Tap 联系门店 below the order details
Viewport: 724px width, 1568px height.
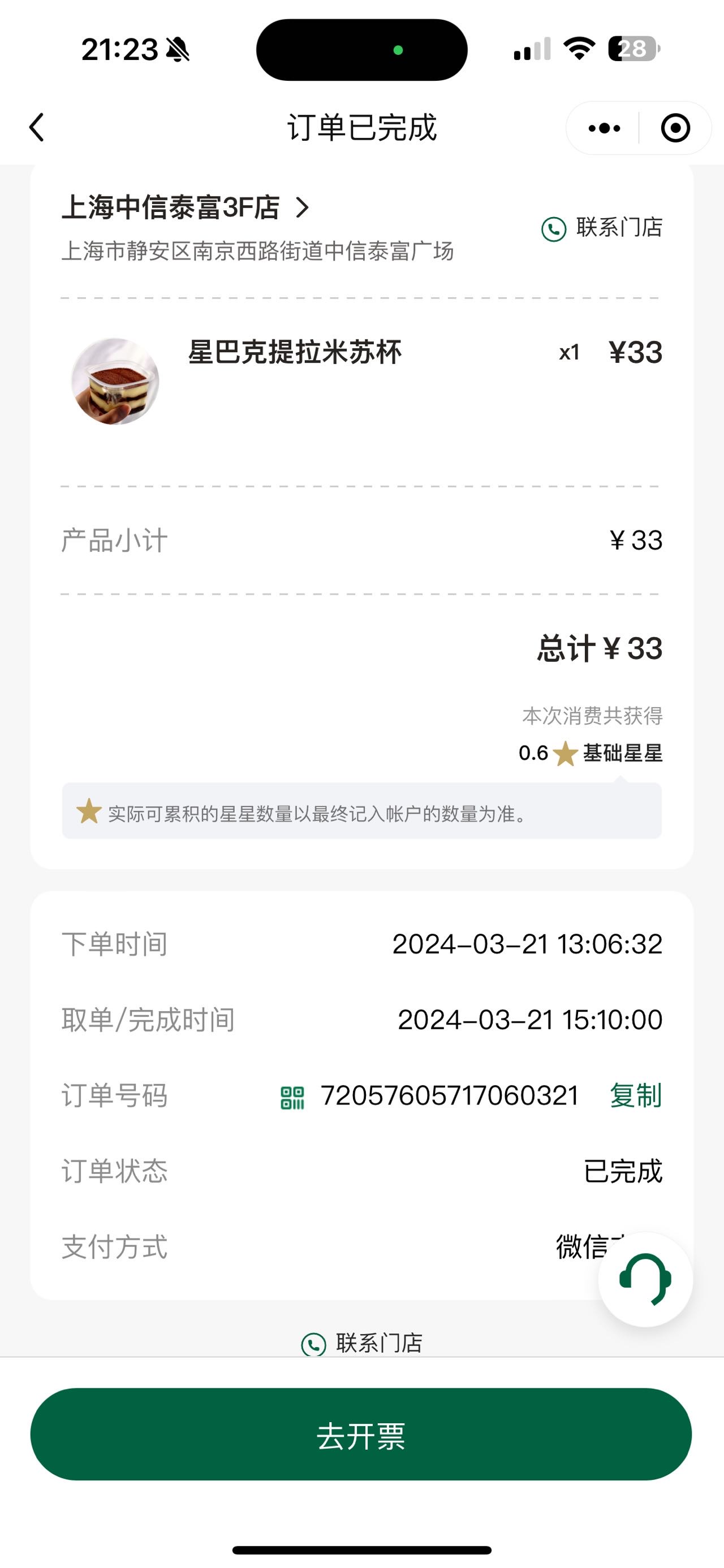click(363, 1343)
